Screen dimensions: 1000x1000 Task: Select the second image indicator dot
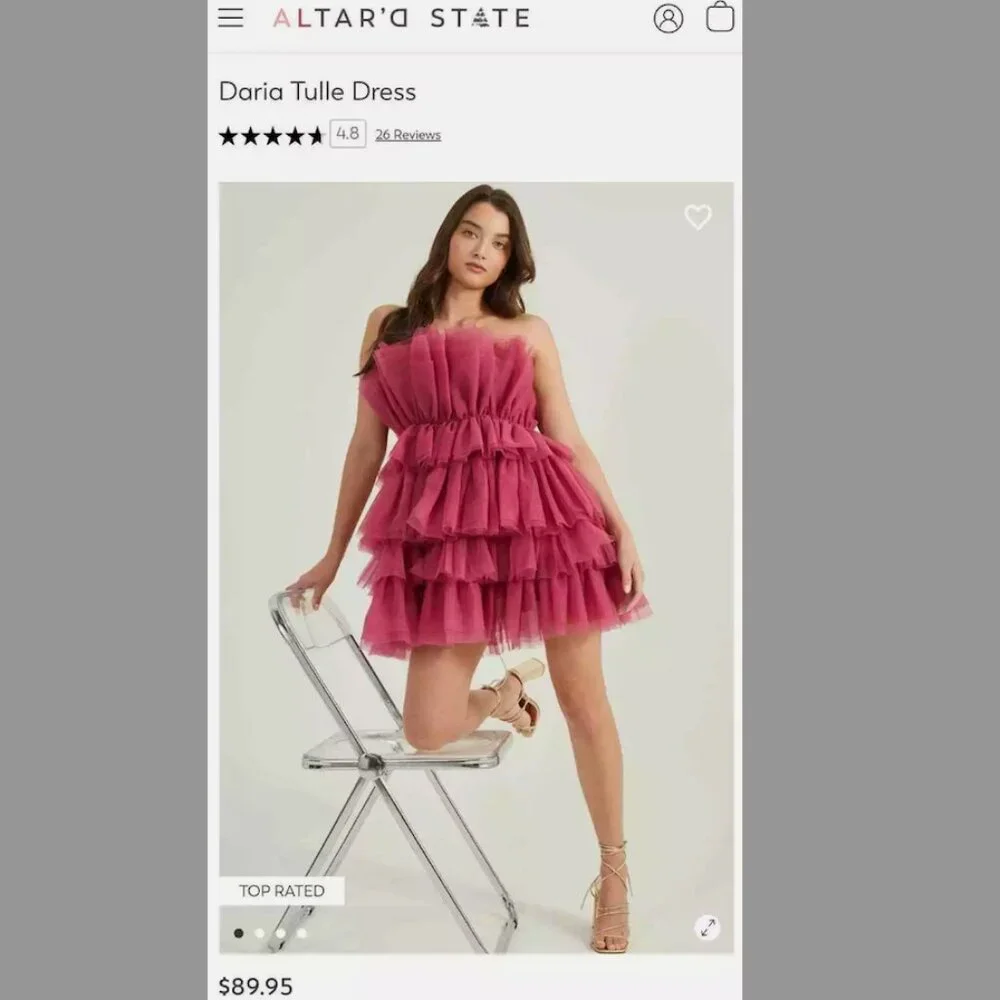point(260,933)
